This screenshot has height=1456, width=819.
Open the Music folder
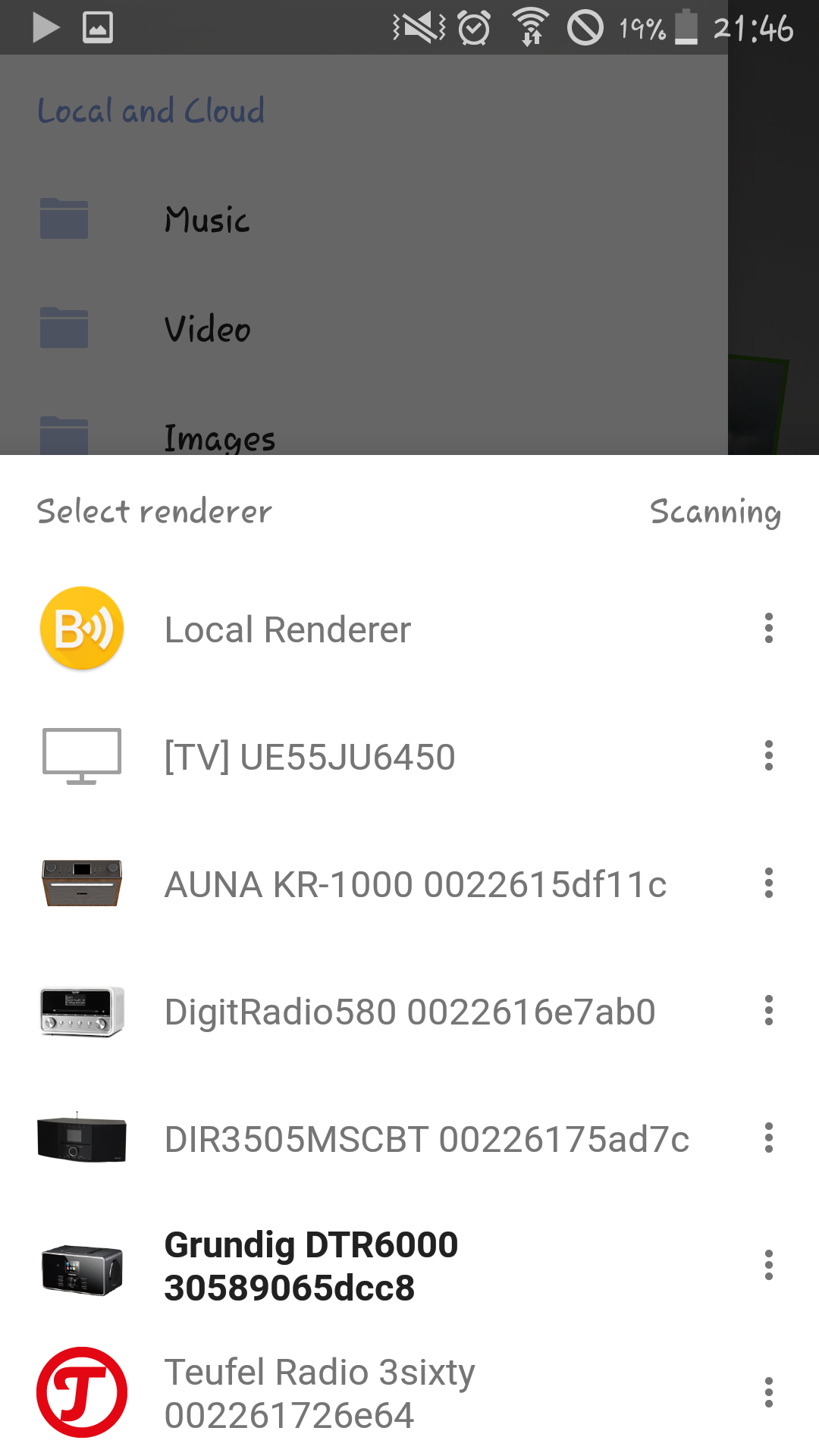click(x=206, y=220)
